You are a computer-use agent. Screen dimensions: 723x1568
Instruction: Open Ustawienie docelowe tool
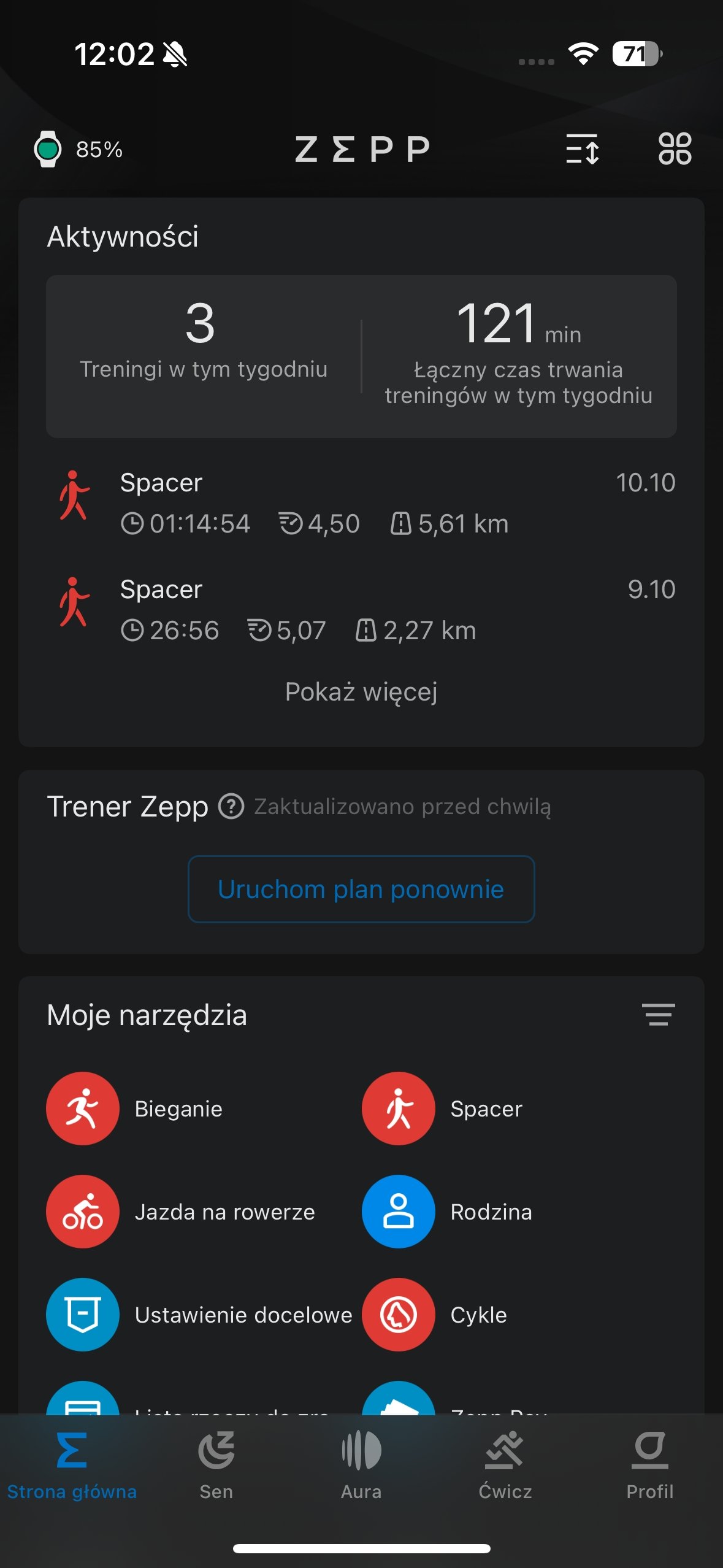pyautogui.click(x=199, y=1315)
